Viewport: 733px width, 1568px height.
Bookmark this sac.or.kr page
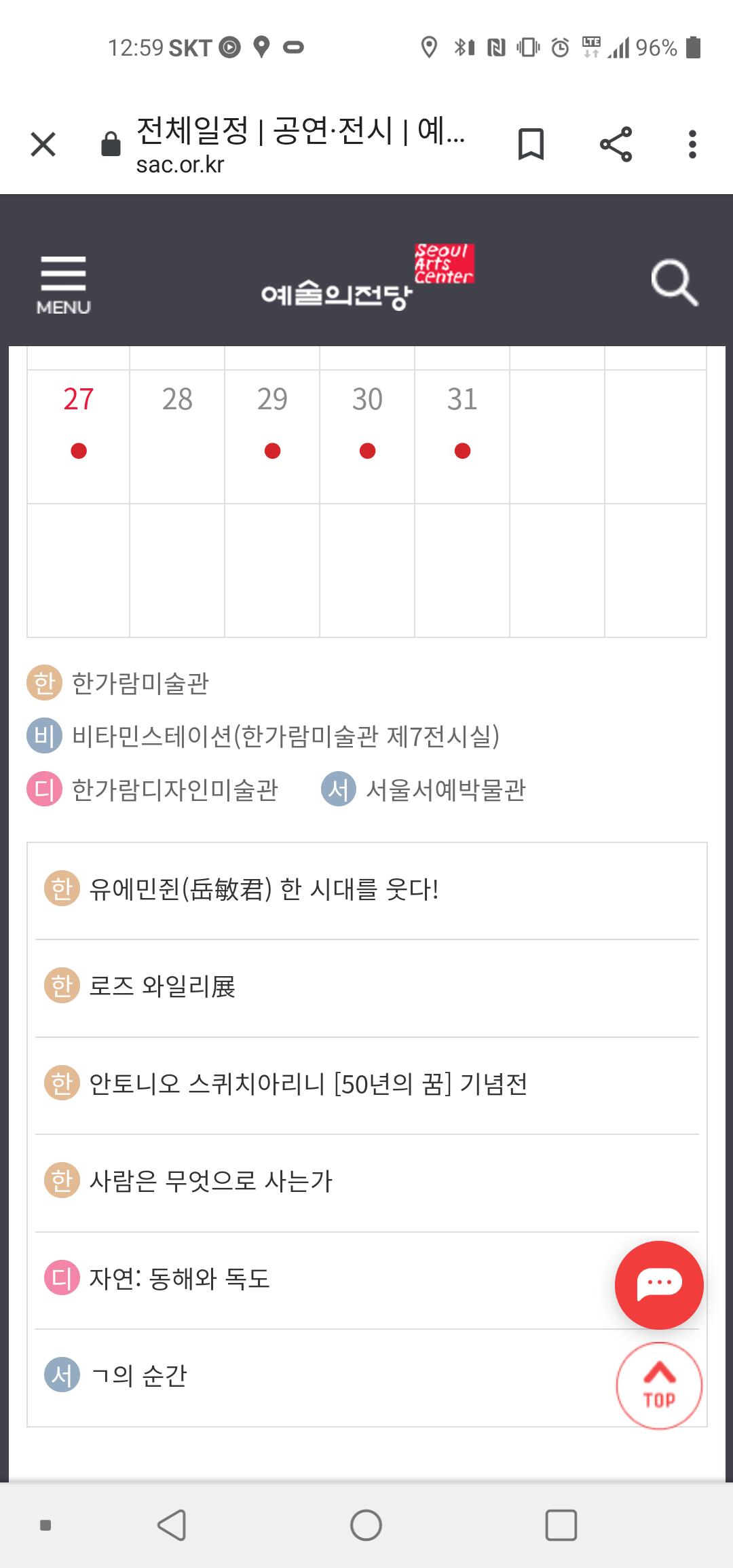coord(531,144)
